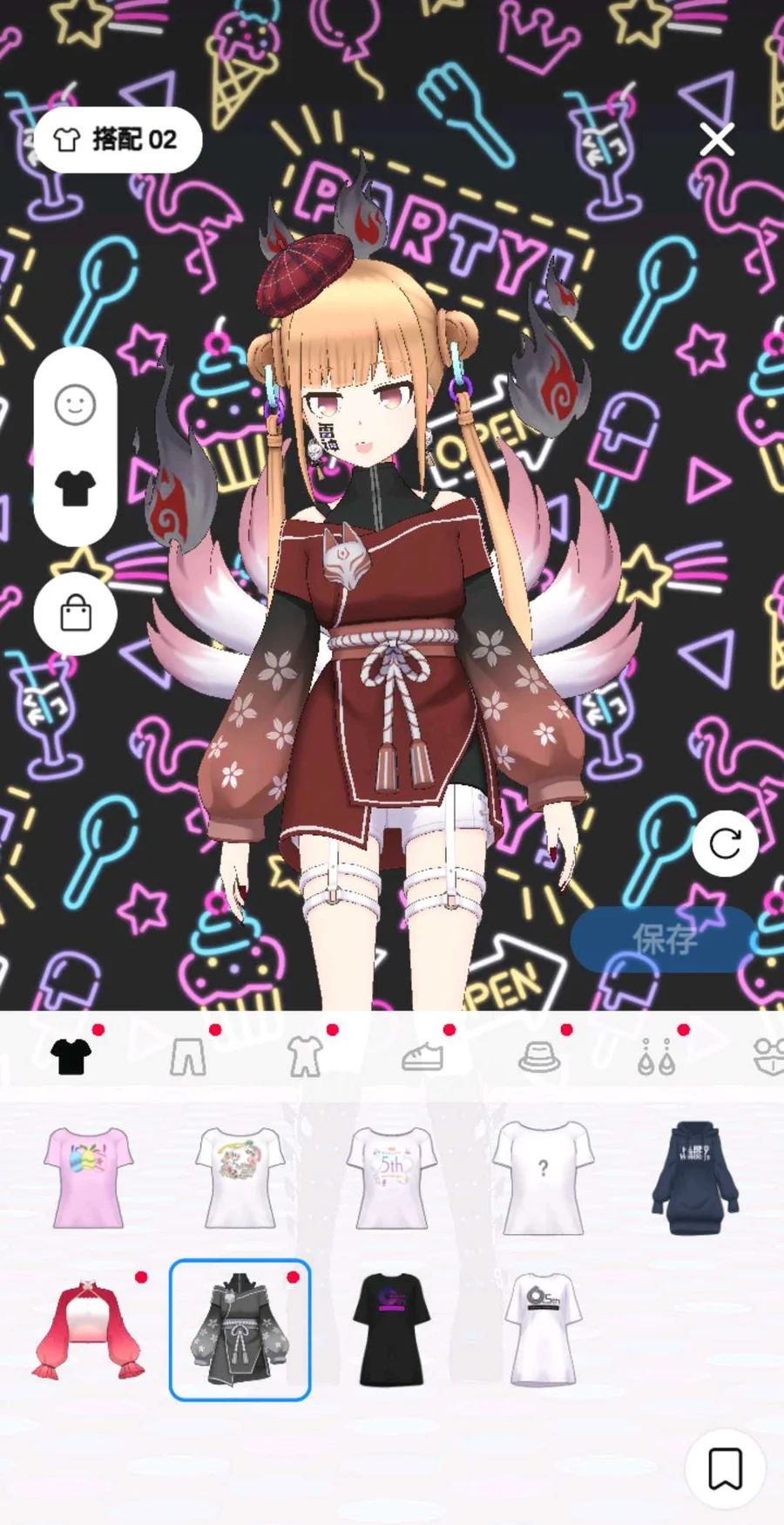Close the avatar outfit editor
This screenshot has height=1525, width=784.
point(717,139)
